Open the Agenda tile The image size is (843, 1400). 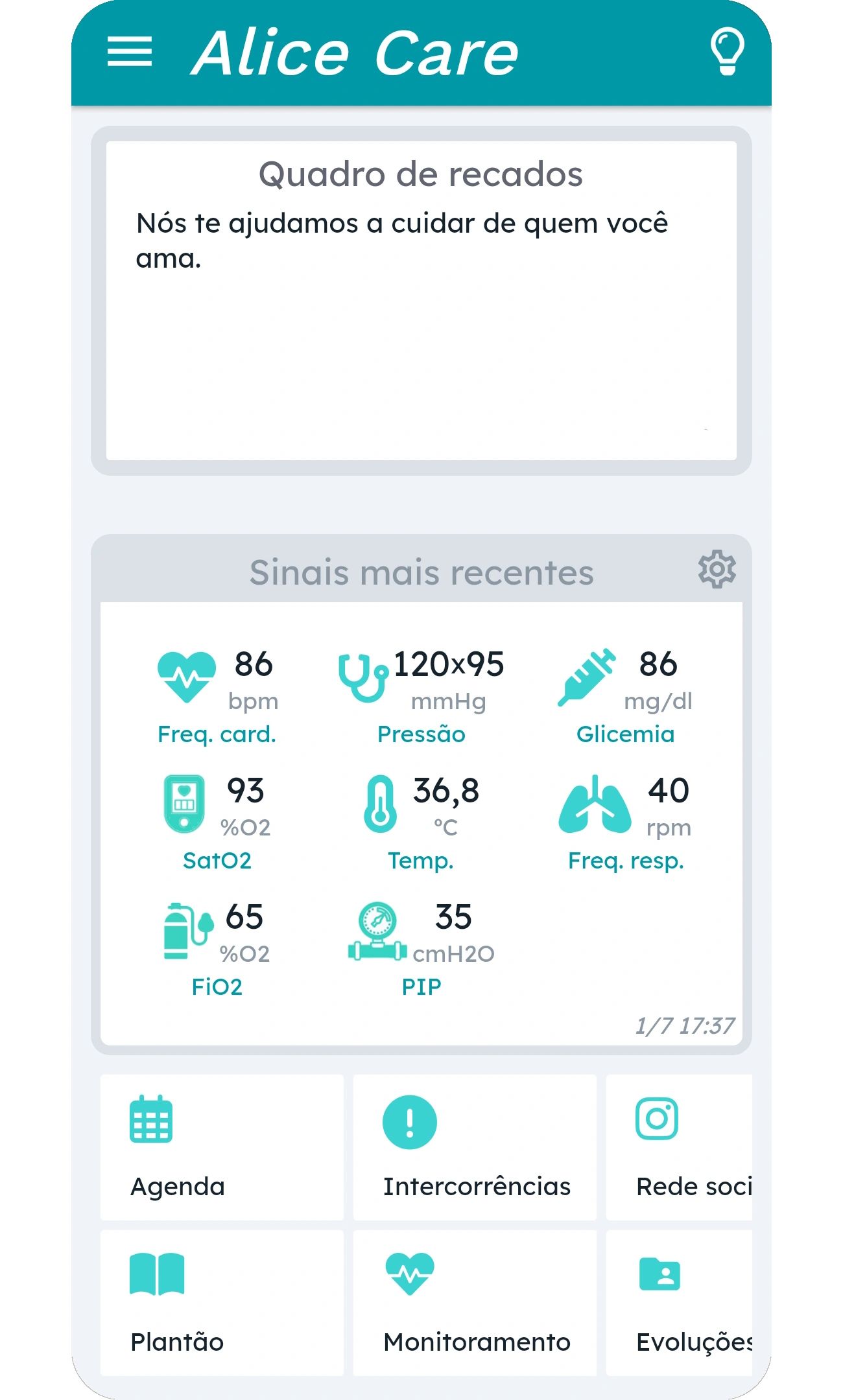click(222, 1147)
